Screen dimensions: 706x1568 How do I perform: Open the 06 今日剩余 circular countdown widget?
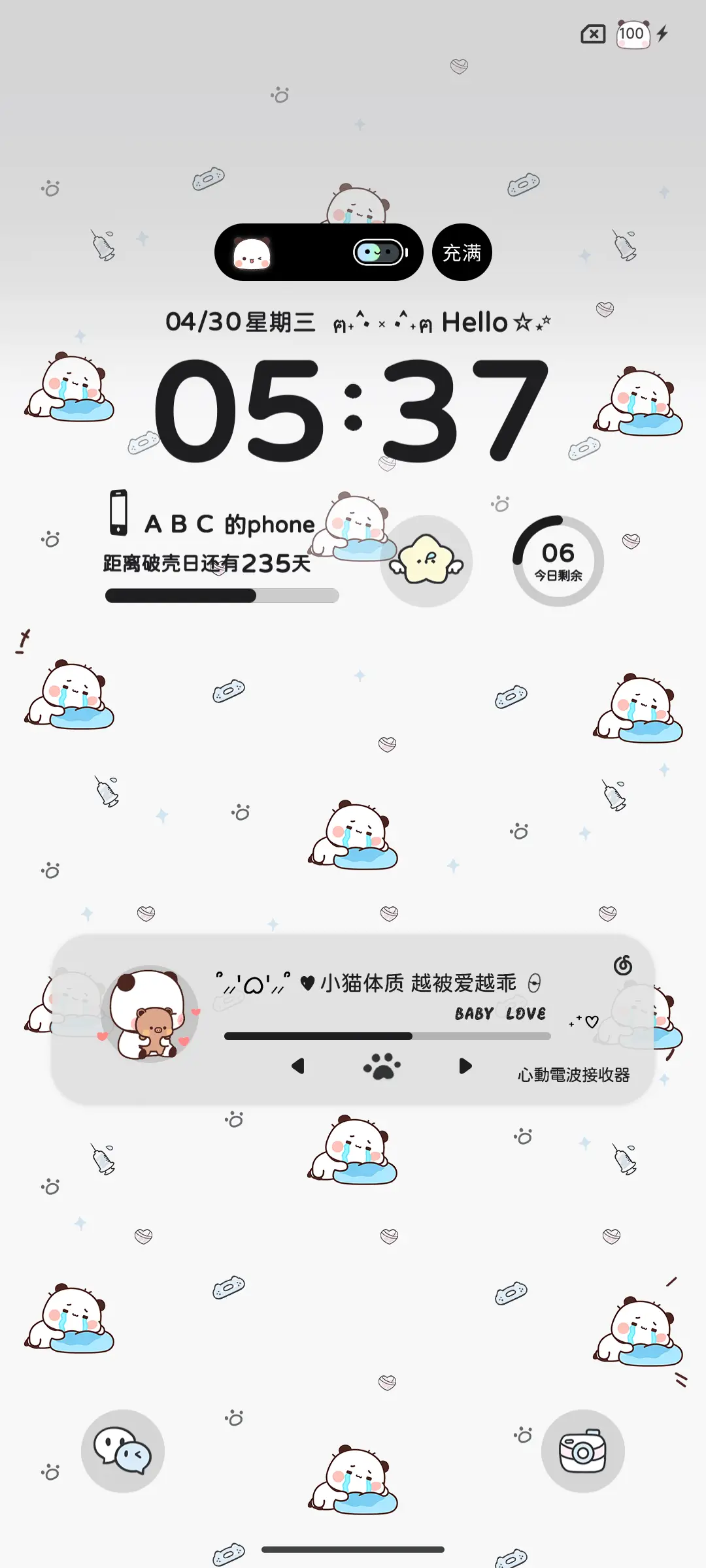click(557, 560)
